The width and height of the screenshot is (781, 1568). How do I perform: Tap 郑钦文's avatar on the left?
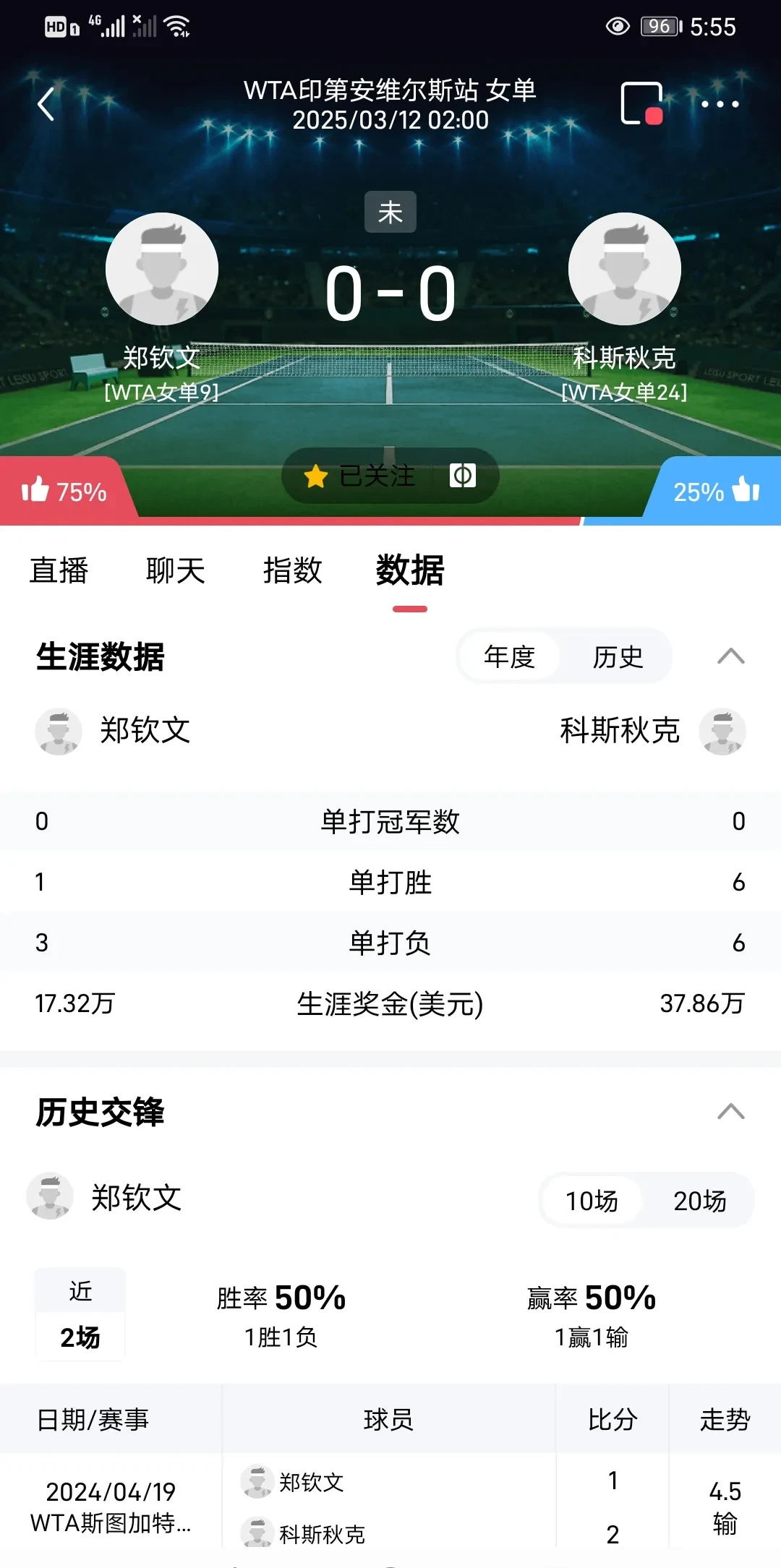[x=163, y=267]
